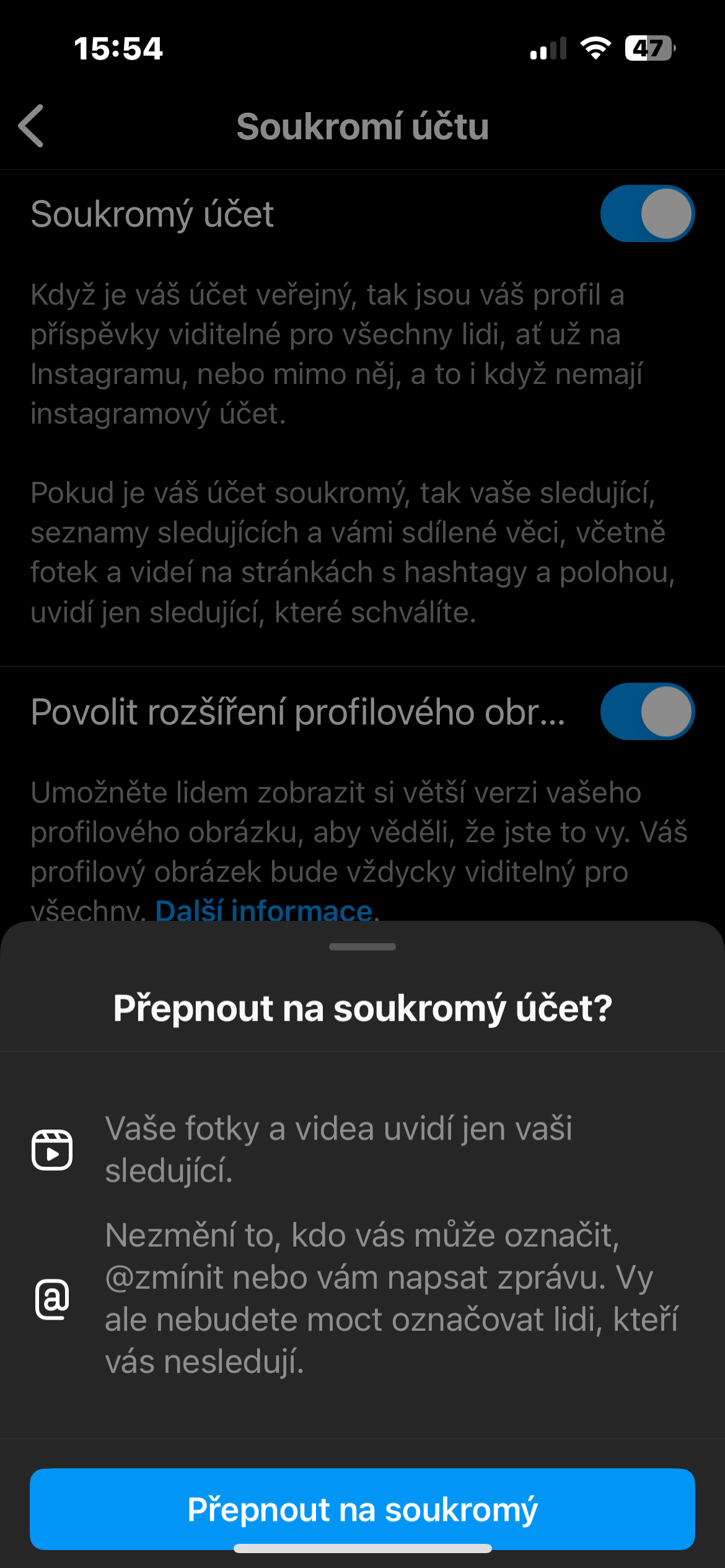Tap the bottom sheet drag handle
The width and height of the screenshot is (725, 1568).
pyautogui.click(x=362, y=946)
